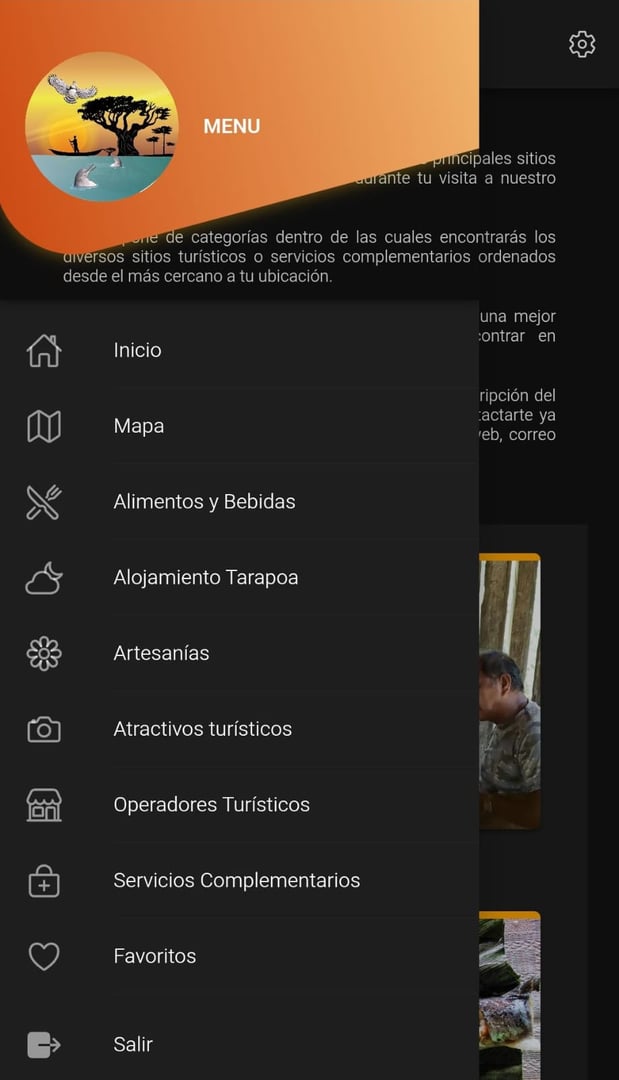Open the Mapa menu item
619x1080 pixels.
point(138,426)
